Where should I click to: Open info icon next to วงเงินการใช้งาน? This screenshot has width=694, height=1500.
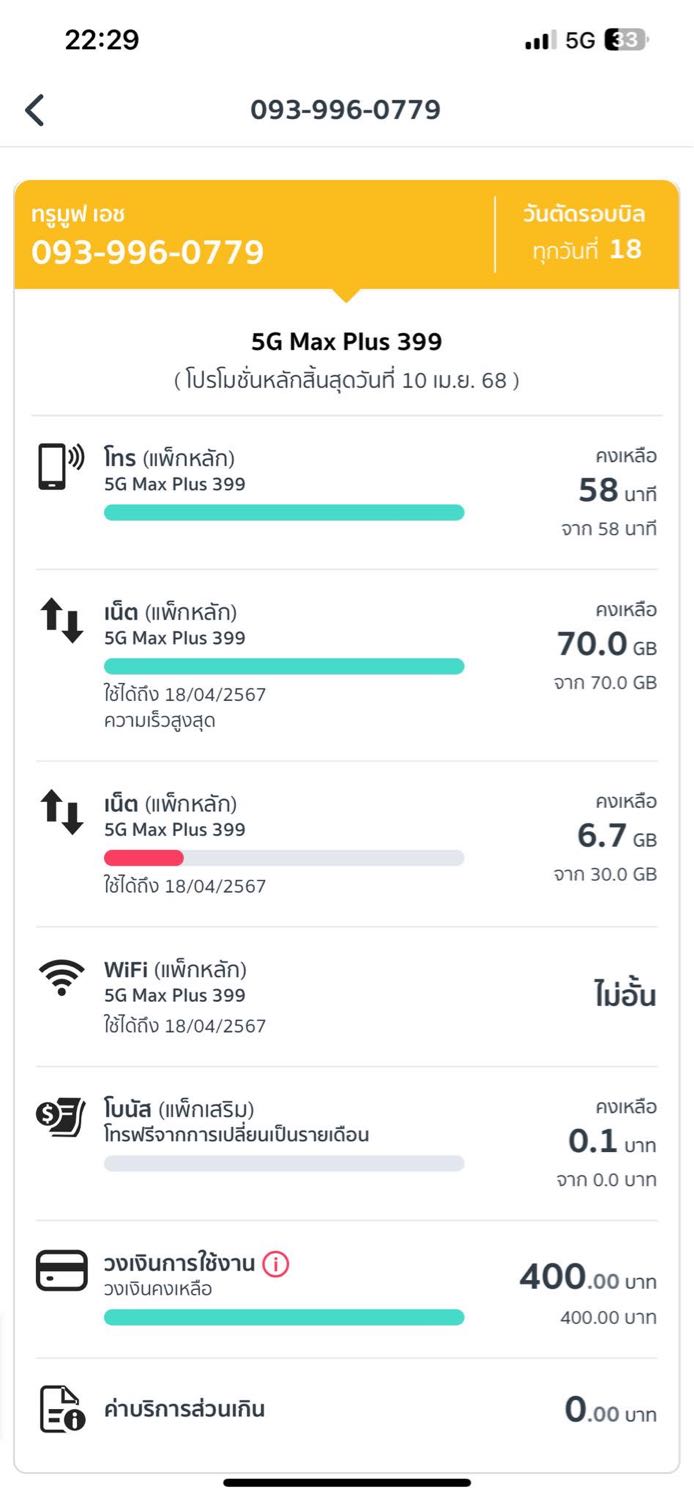point(275,1265)
